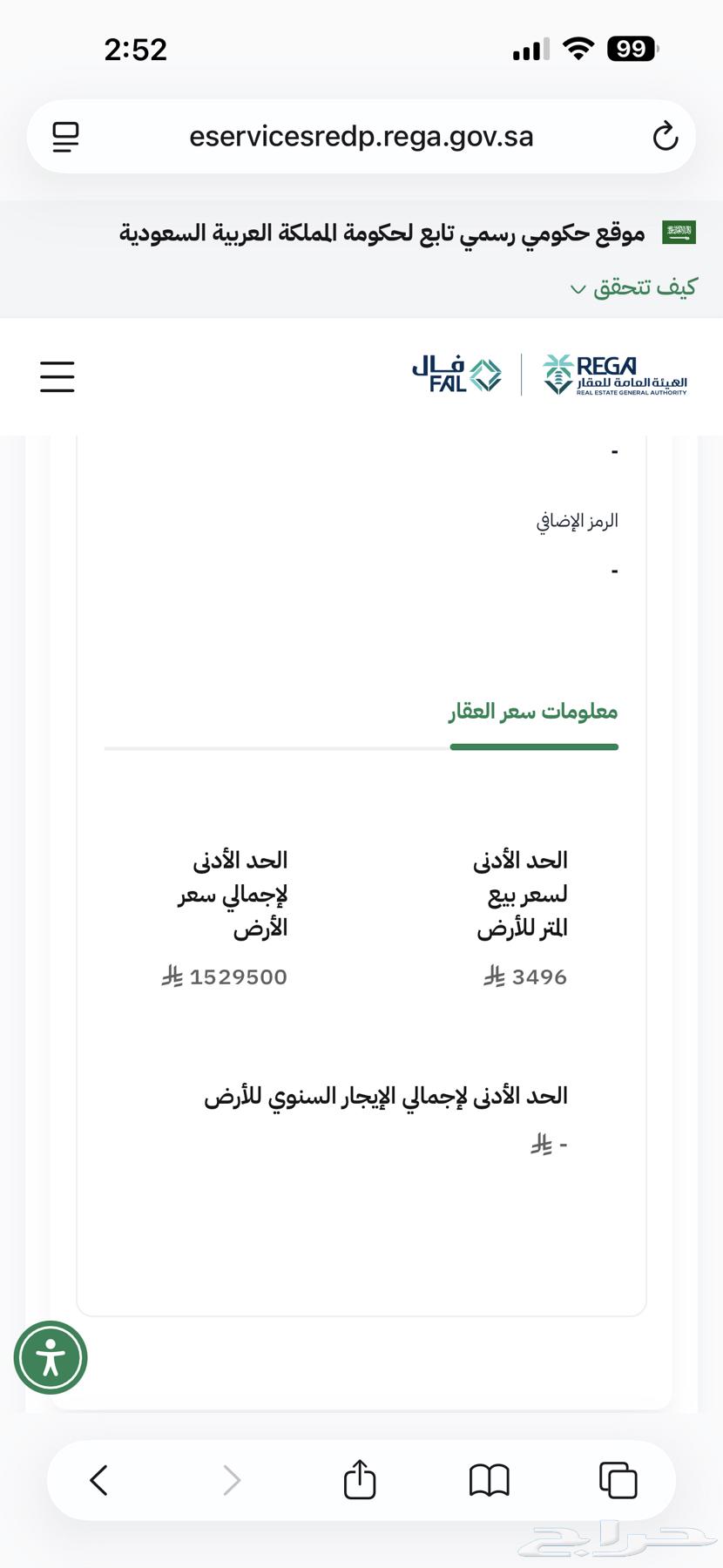The image size is (723, 1568).
Task: Tap the green progress indicator bar
Action: [534, 747]
